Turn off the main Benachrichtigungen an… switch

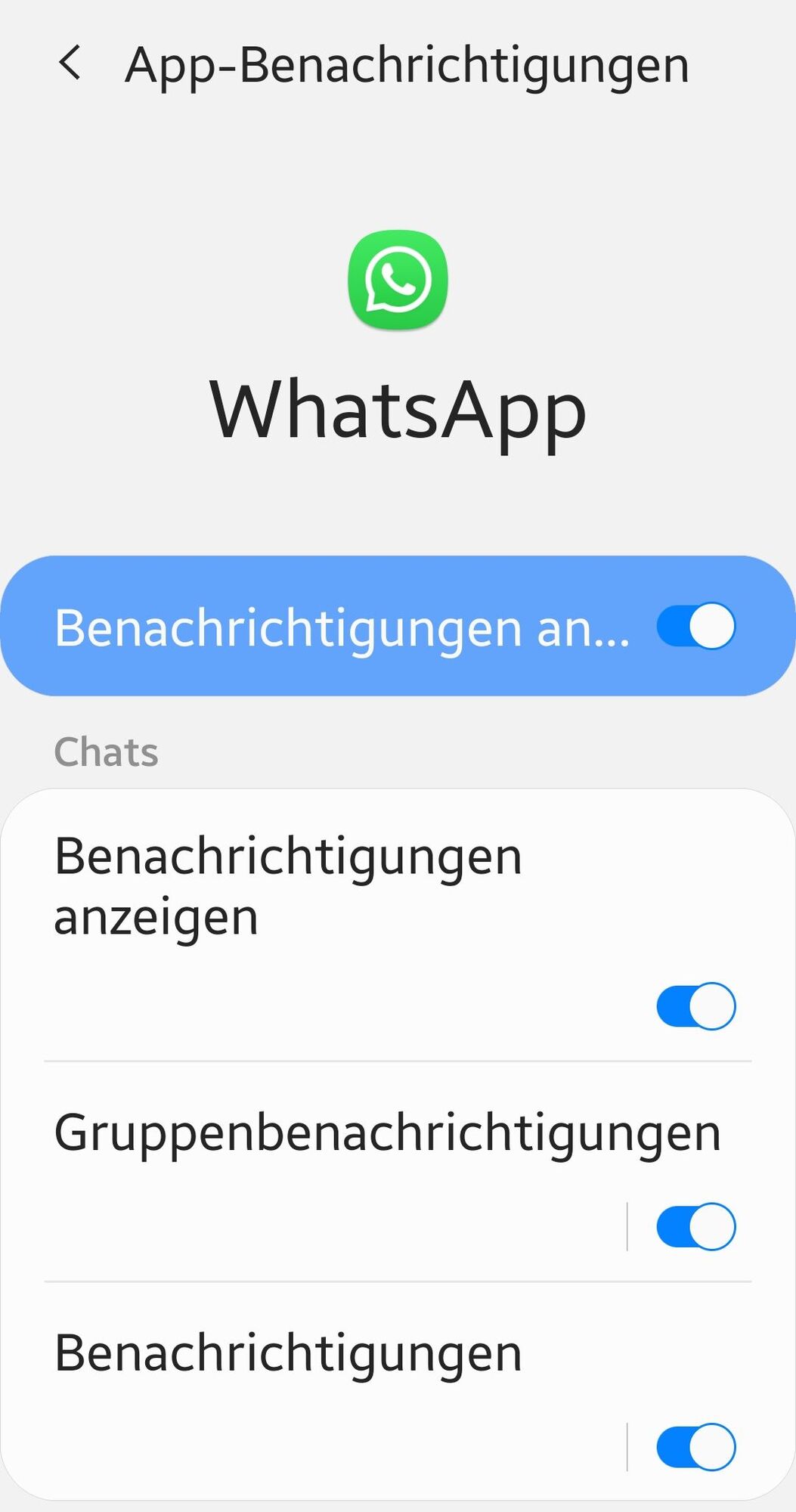pyautogui.click(x=695, y=626)
